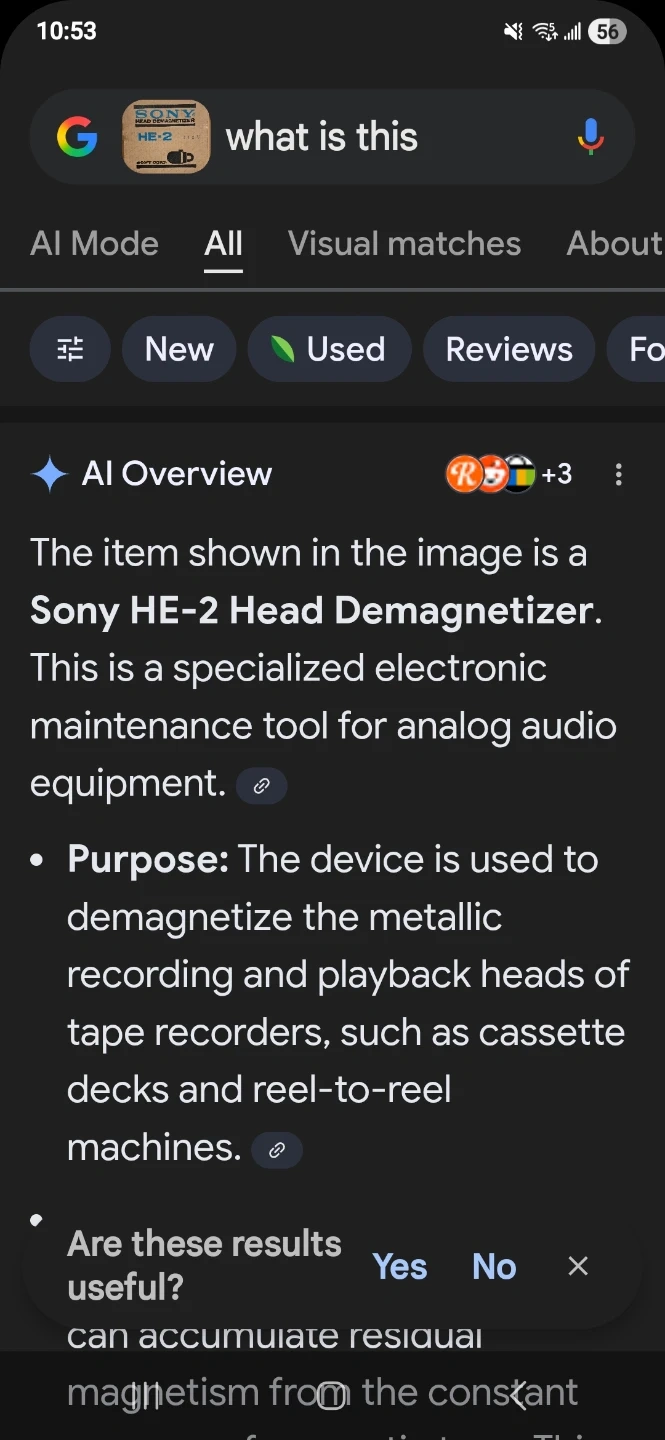The height and width of the screenshot is (1440, 665).
Task: Open the Visual matches tab
Action: coord(404,243)
